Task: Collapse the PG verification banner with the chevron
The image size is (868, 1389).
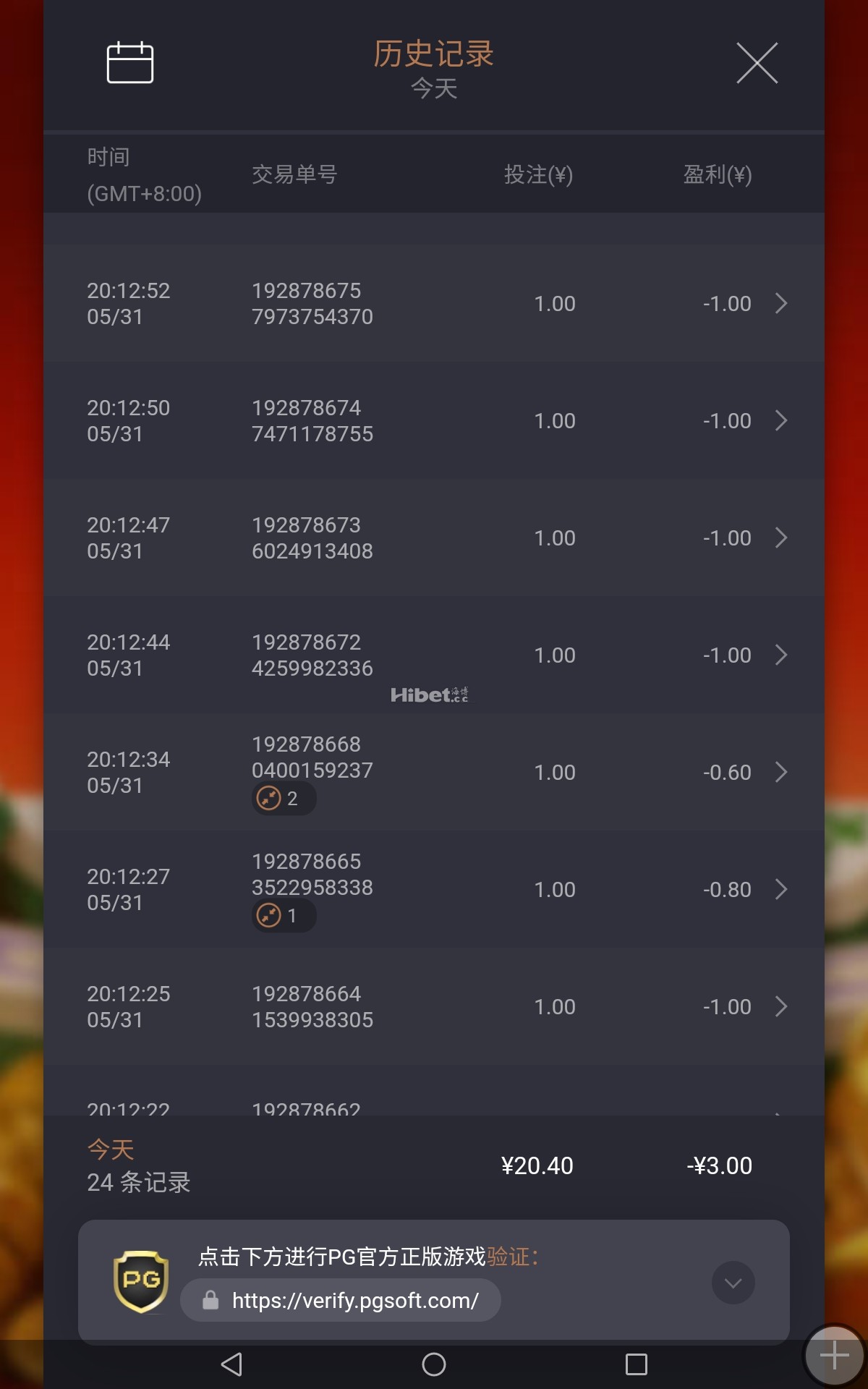Action: point(733,1282)
